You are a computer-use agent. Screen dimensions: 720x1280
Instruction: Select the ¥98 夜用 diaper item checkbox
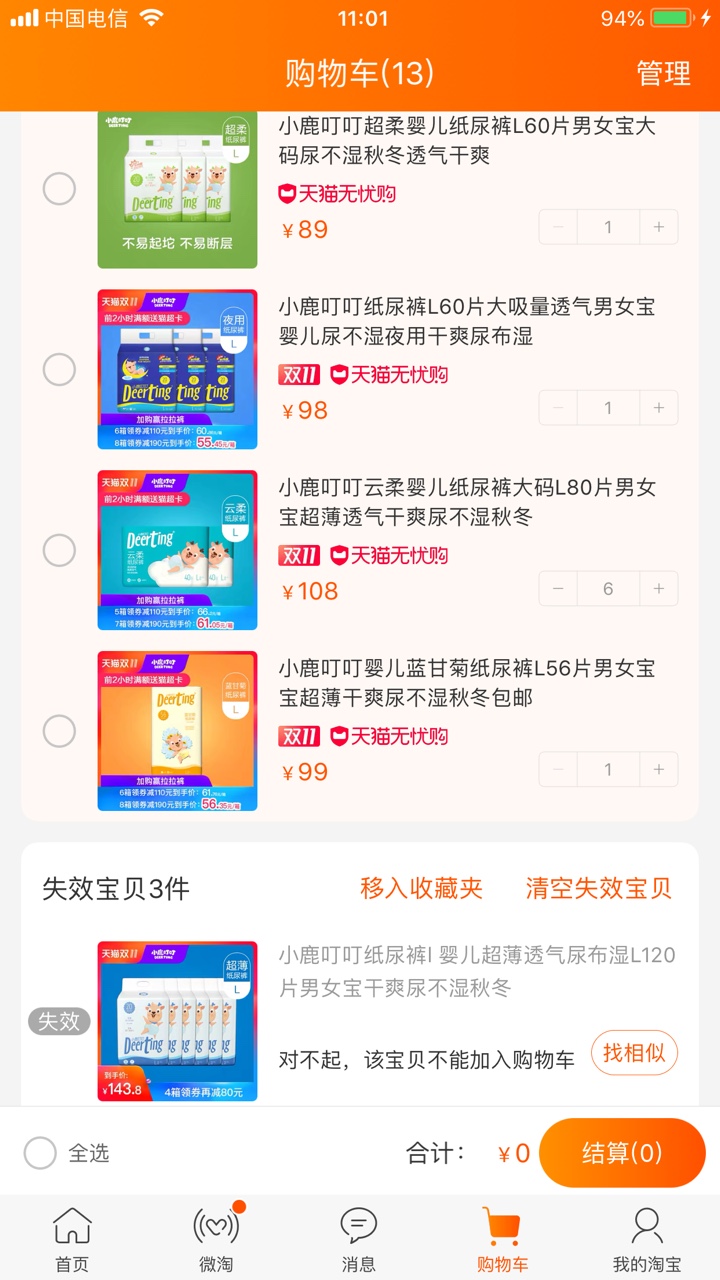[59, 370]
